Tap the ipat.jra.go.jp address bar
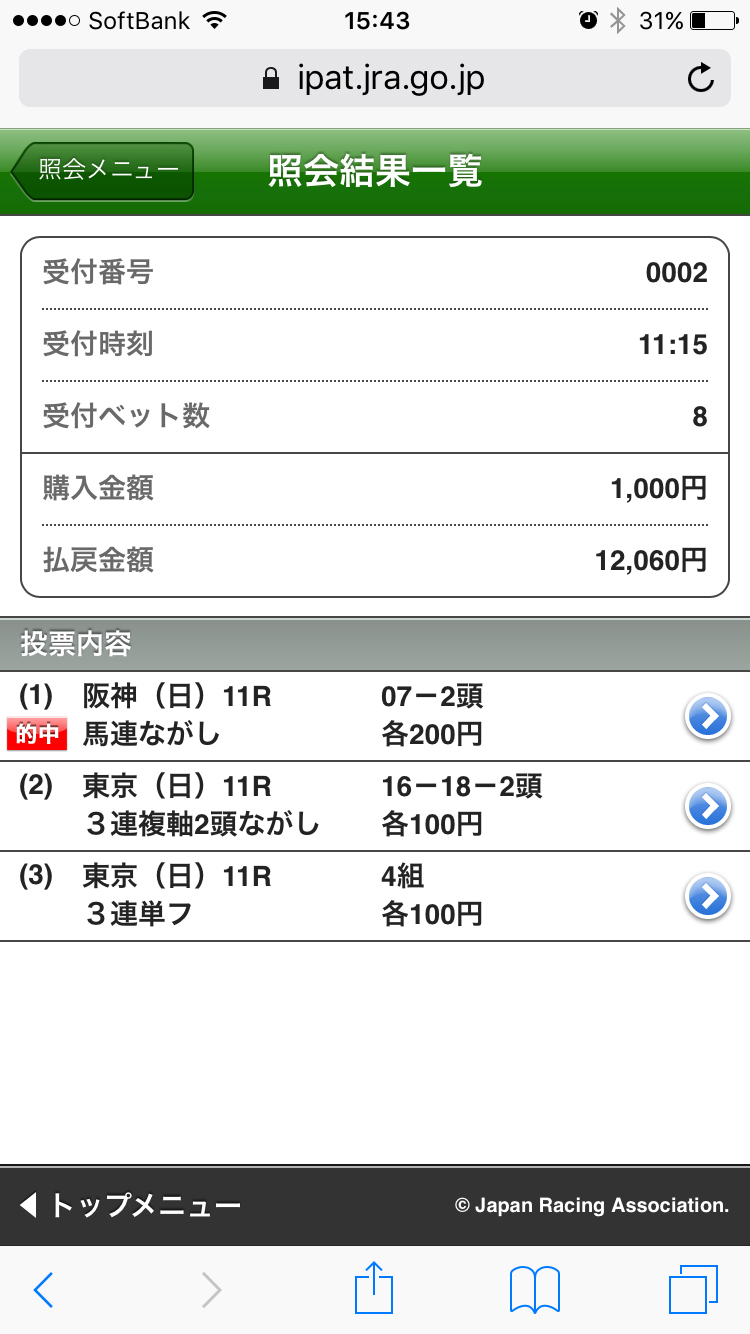Screen dimensions: 750x1334 (x=374, y=78)
